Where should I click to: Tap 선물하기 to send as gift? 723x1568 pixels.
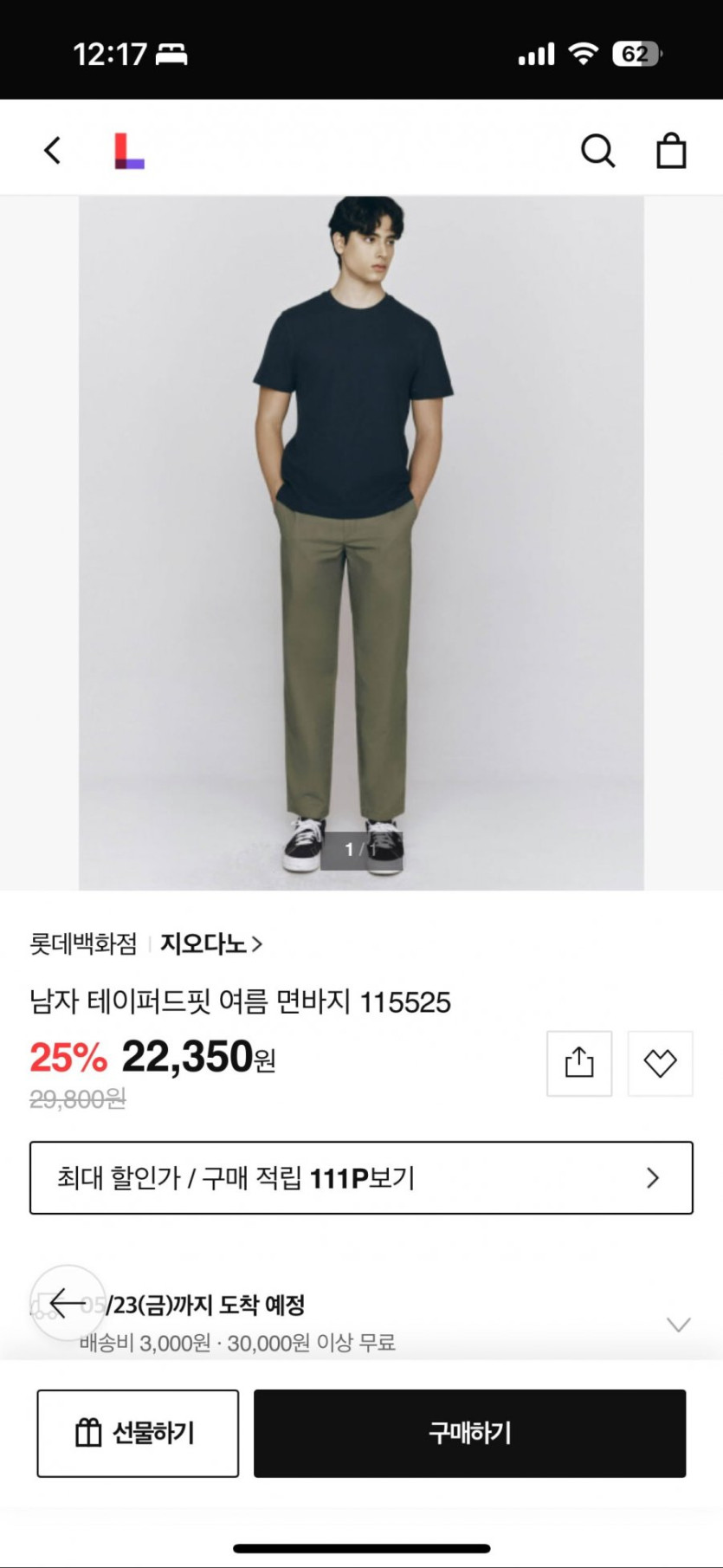(x=138, y=1433)
